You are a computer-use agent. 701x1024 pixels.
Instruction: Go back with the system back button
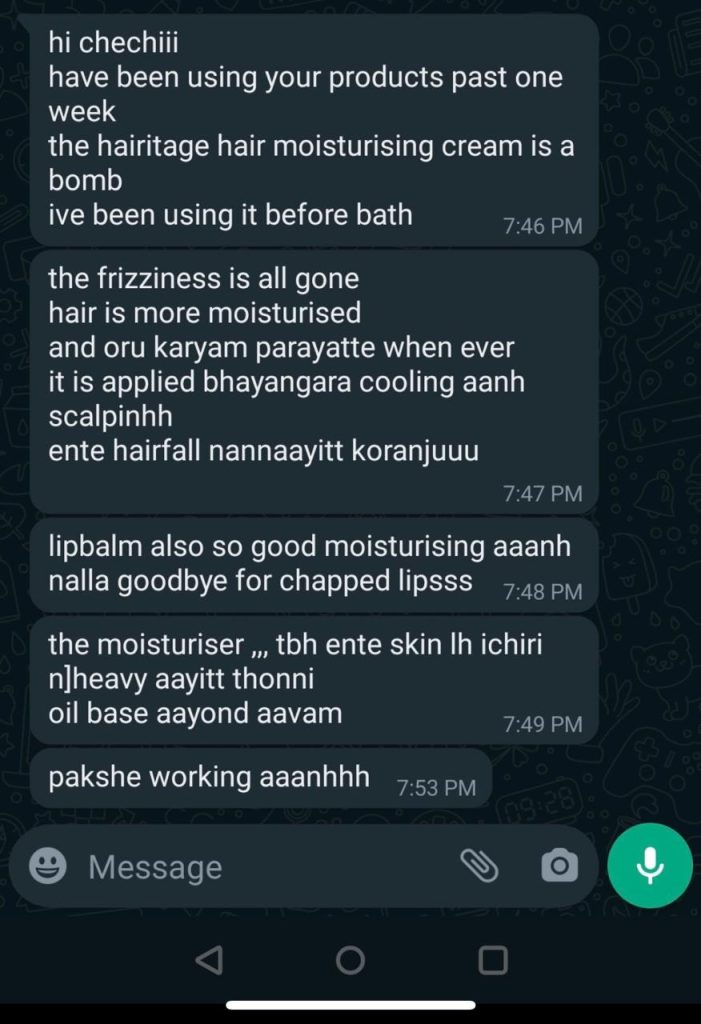coord(209,961)
